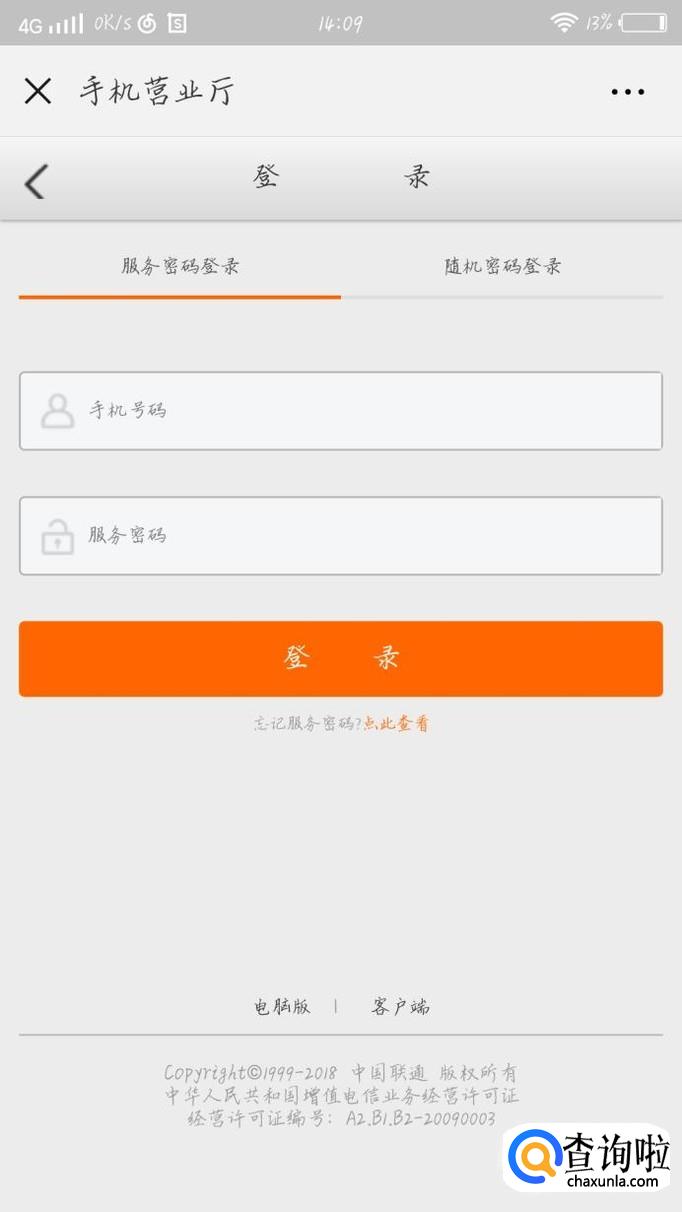Open the 客户端 link
The width and height of the screenshot is (682, 1212).
pyautogui.click(x=400, y=1007)
